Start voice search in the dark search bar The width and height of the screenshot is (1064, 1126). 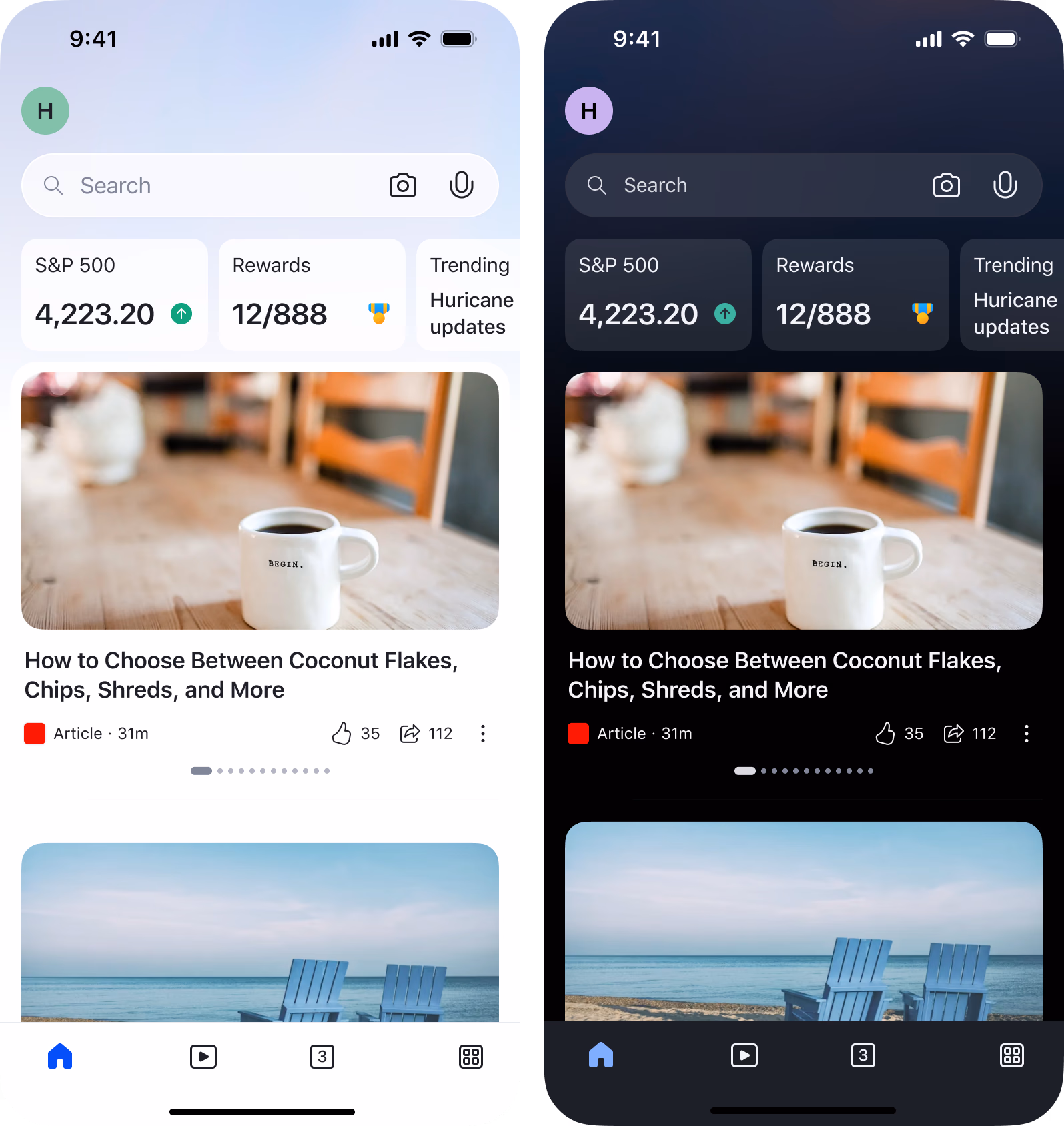1005,185
